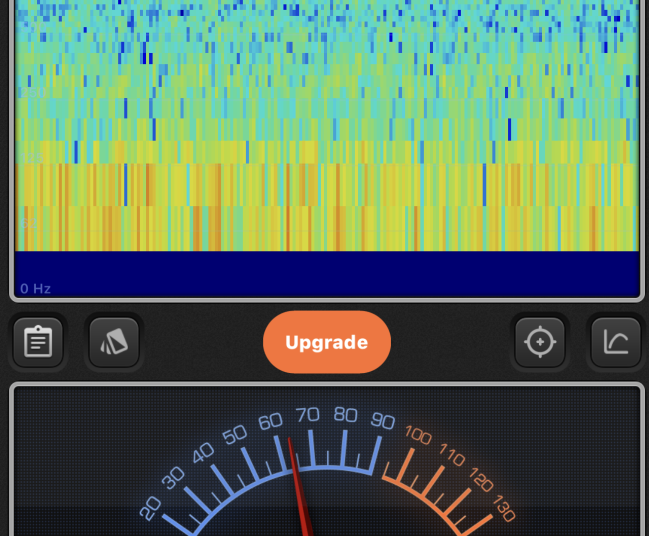Open the curve graph icon
Image resolution: width=649 pixels, height=536 pixels.
615,342
